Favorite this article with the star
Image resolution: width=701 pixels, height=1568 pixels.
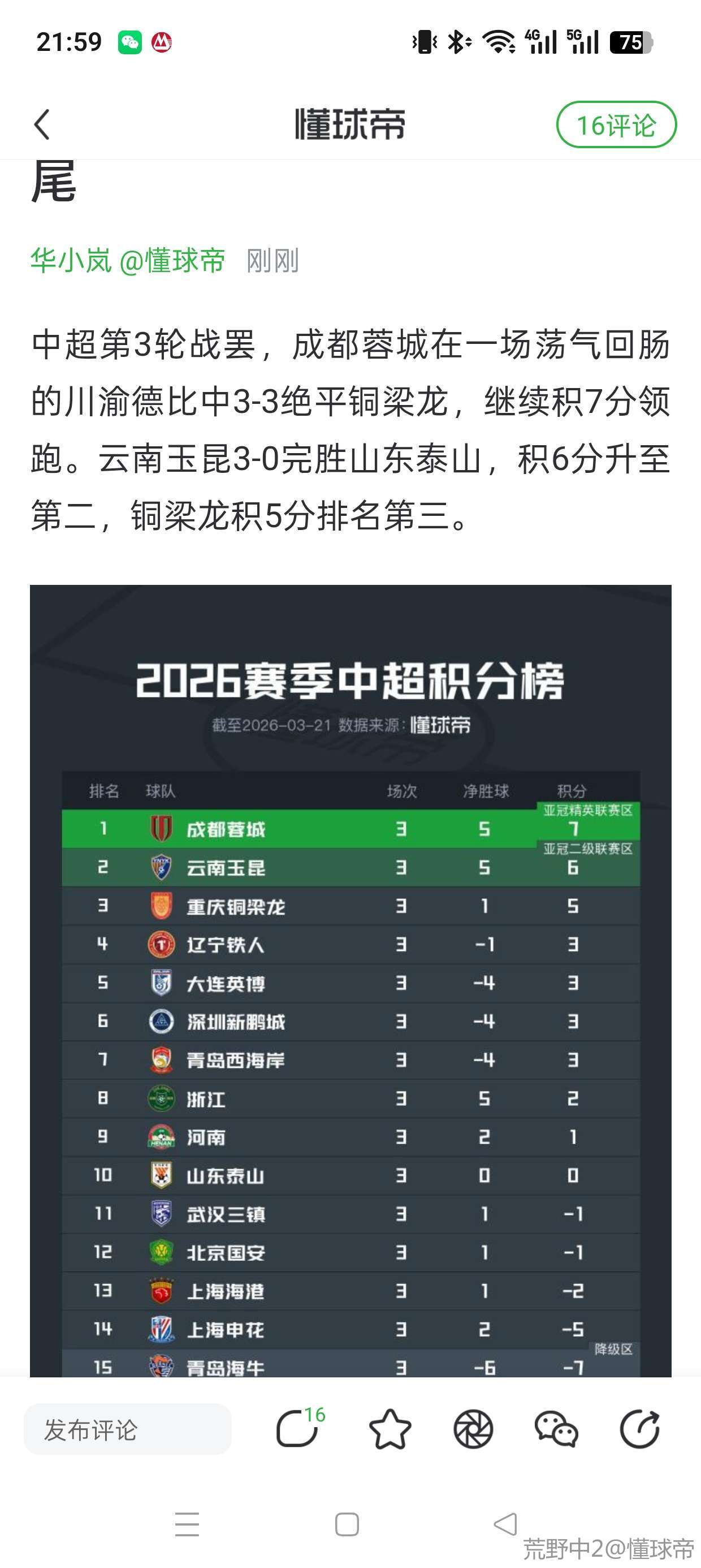tap(390, 1429)
